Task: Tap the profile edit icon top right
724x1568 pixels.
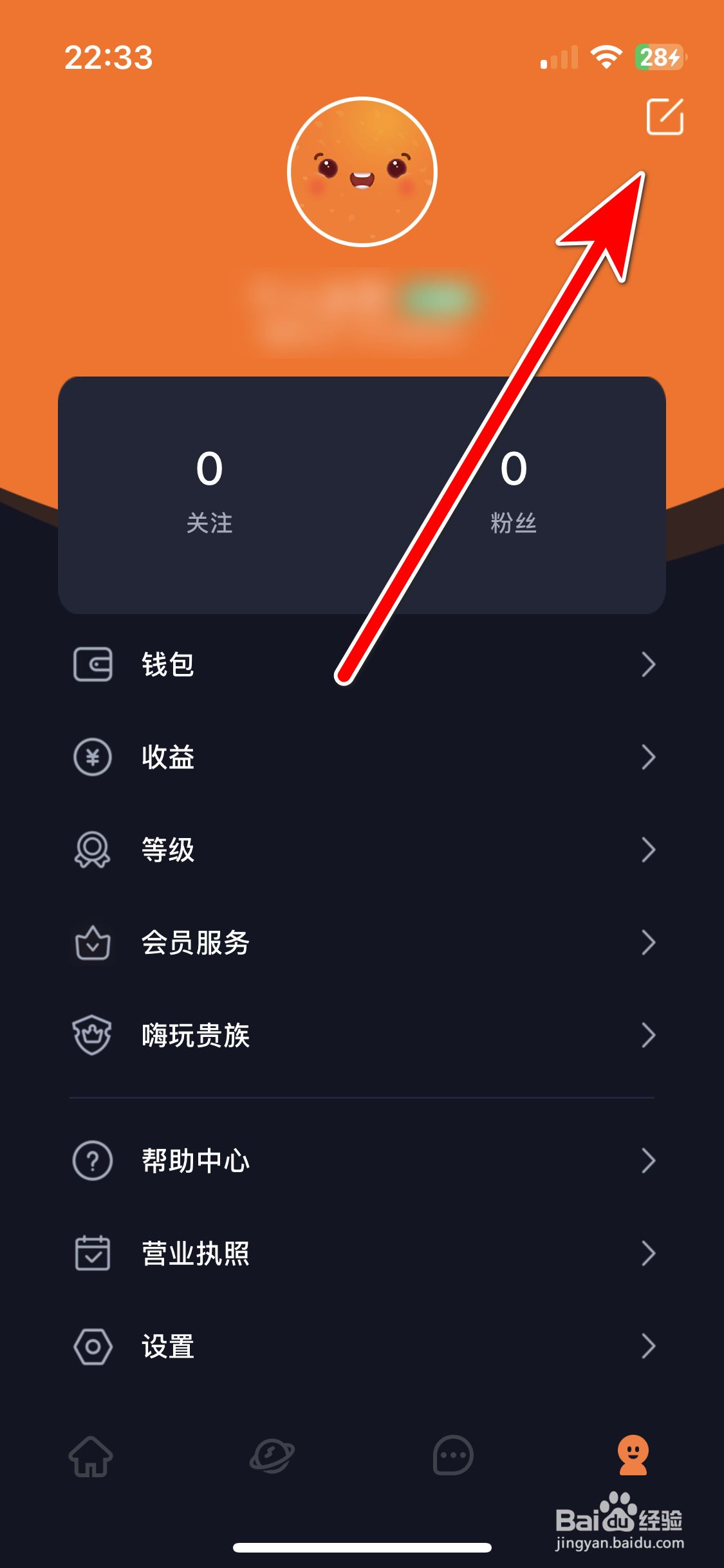Action: click(x=666, y=117)
